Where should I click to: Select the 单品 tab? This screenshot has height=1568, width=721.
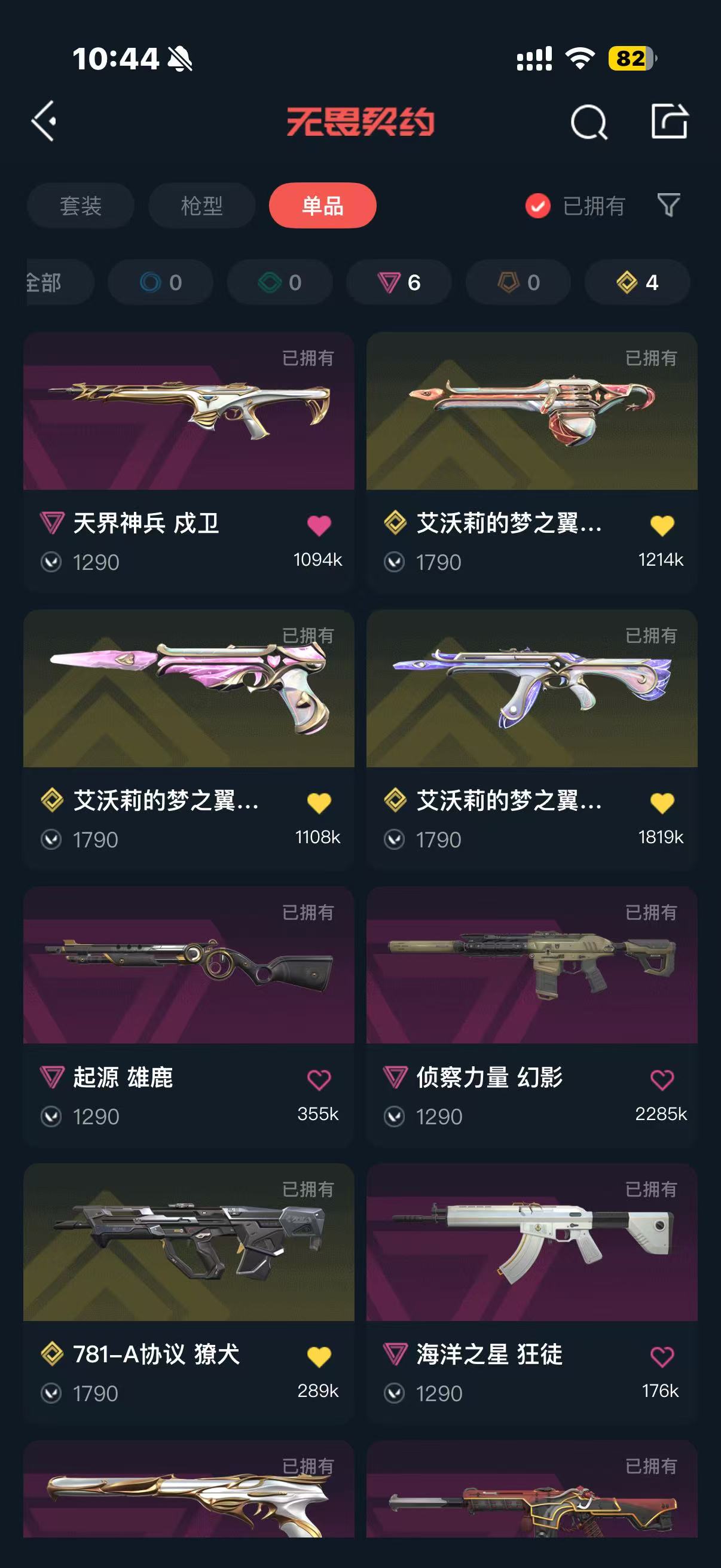[322, 206]
